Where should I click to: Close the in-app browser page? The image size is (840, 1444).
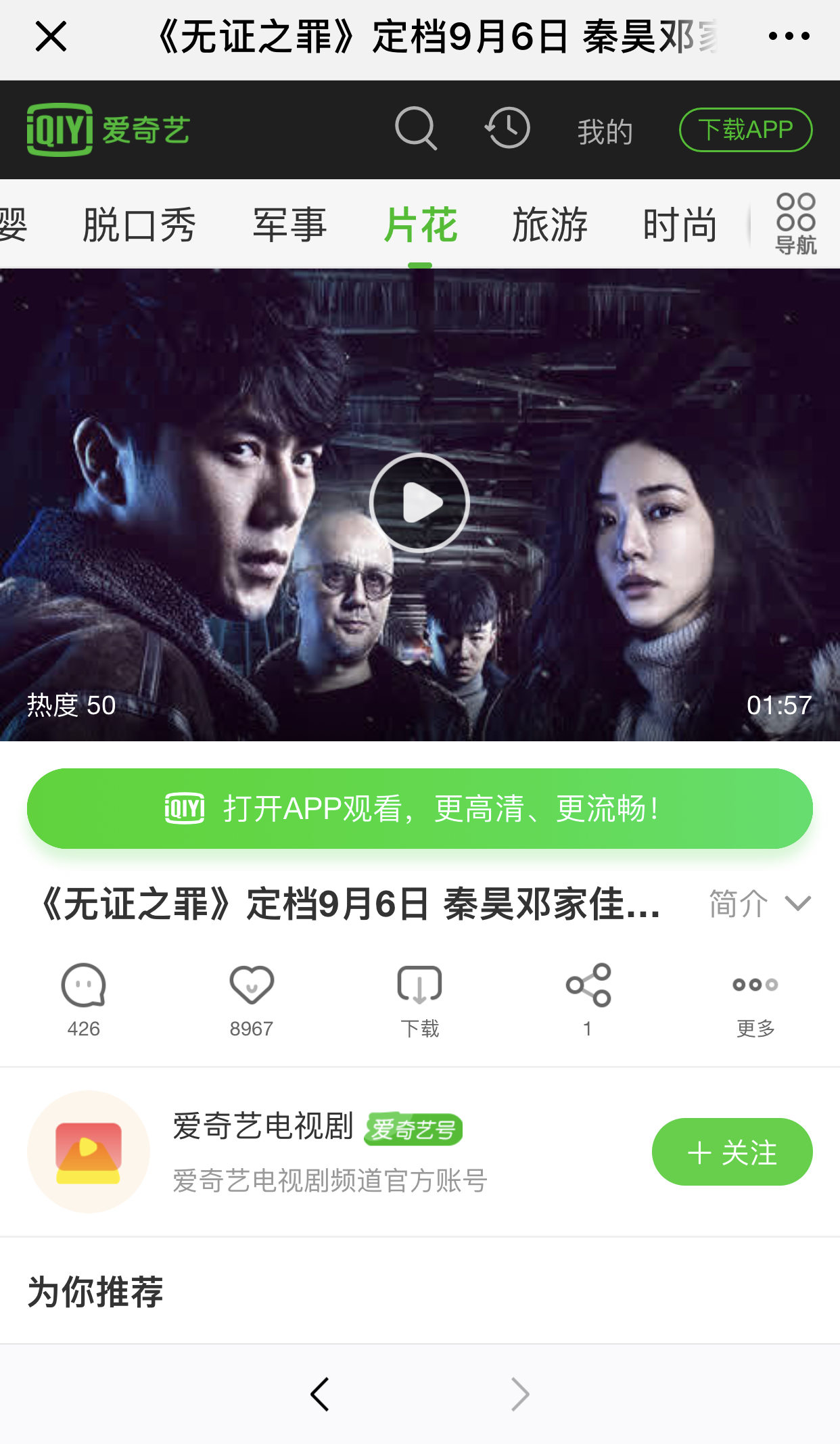(51, 37)
